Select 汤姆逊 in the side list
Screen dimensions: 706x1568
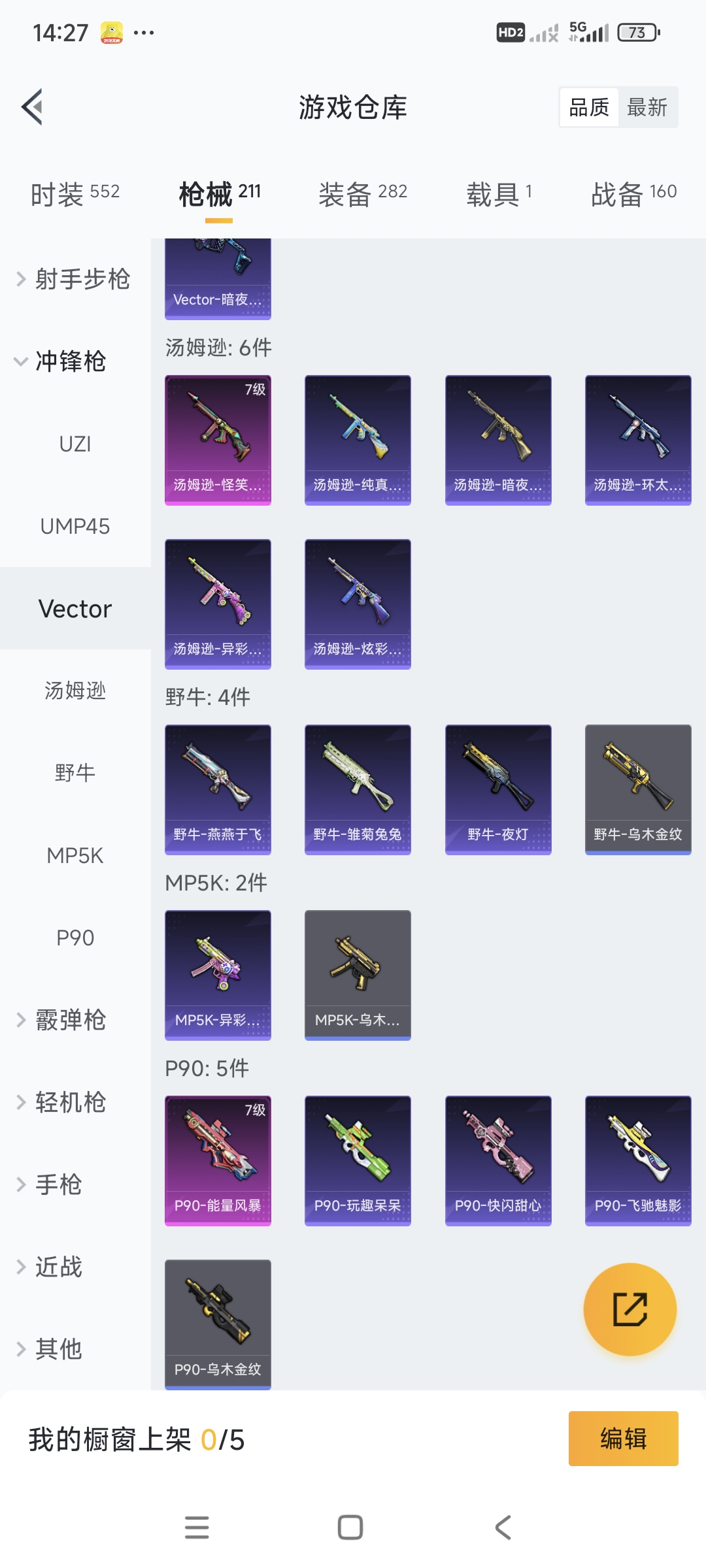point(75,691)
